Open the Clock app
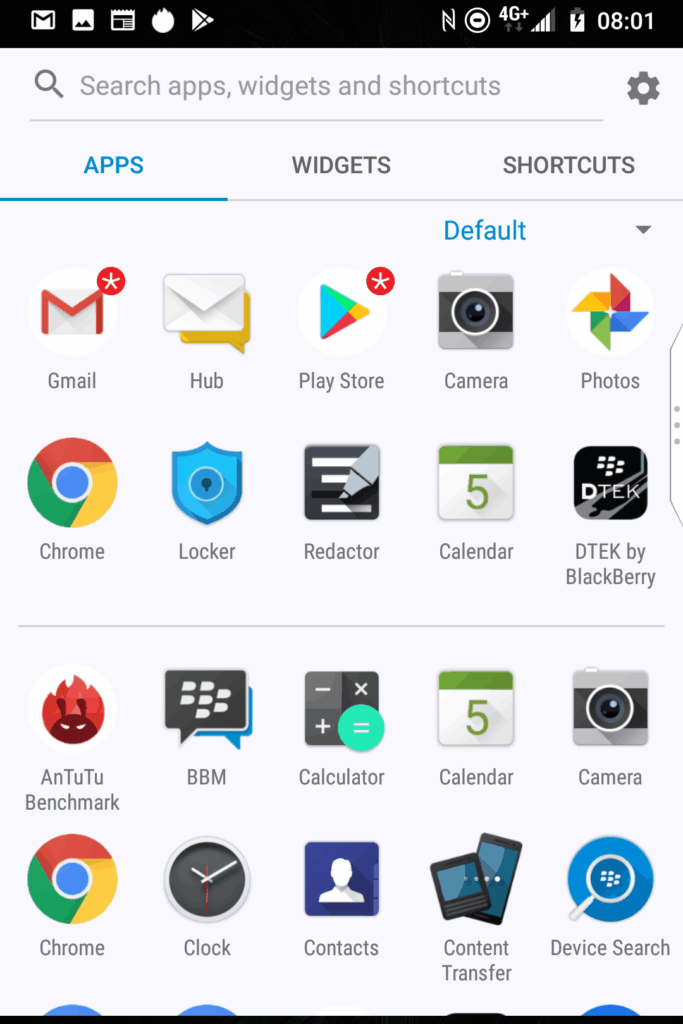Screen dimensions: 683x1024 (207, 881)
